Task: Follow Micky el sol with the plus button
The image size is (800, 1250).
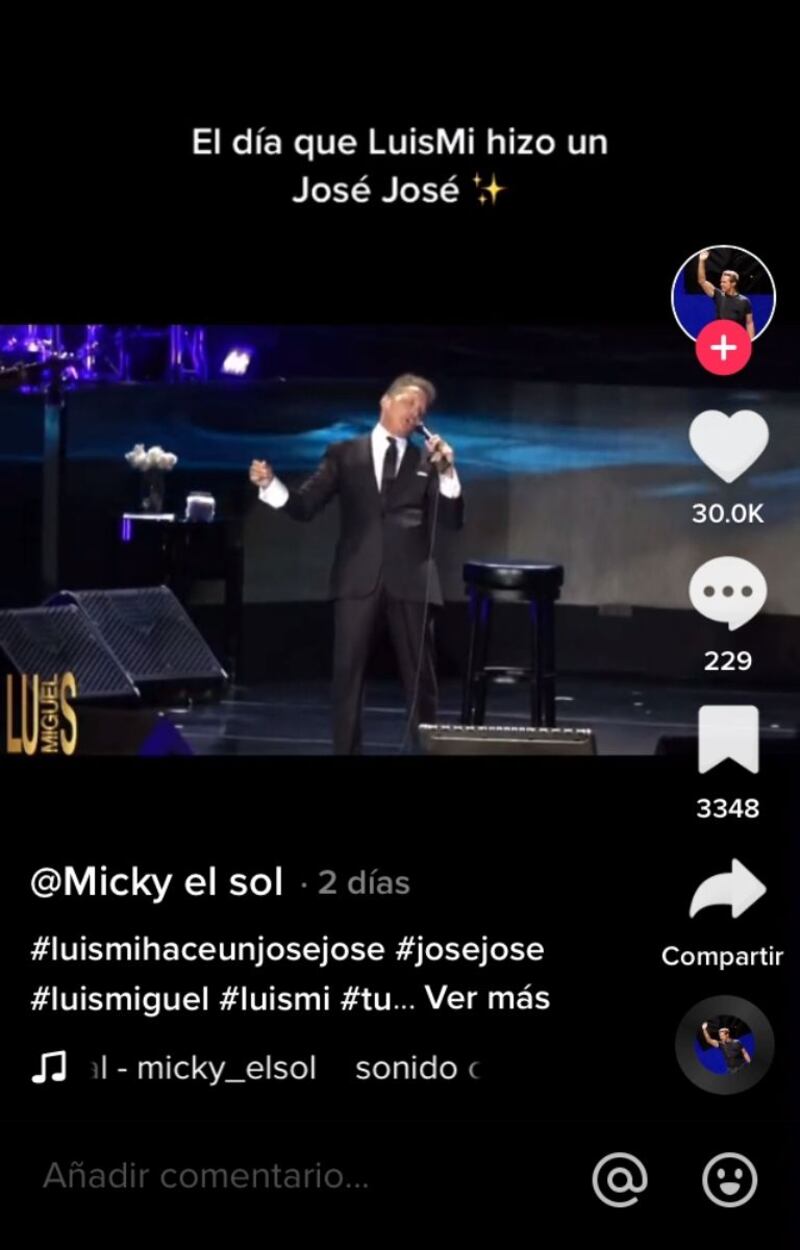Action: (x=723, y=349)
